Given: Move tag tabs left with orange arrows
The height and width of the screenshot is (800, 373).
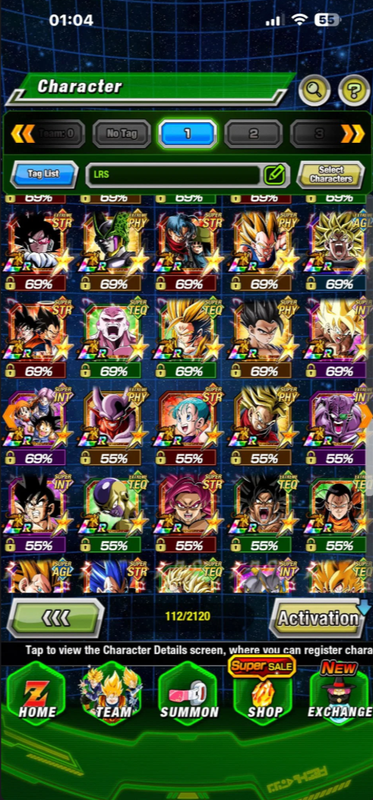Looking at the screenshot, I should click(x=23, y=134).
